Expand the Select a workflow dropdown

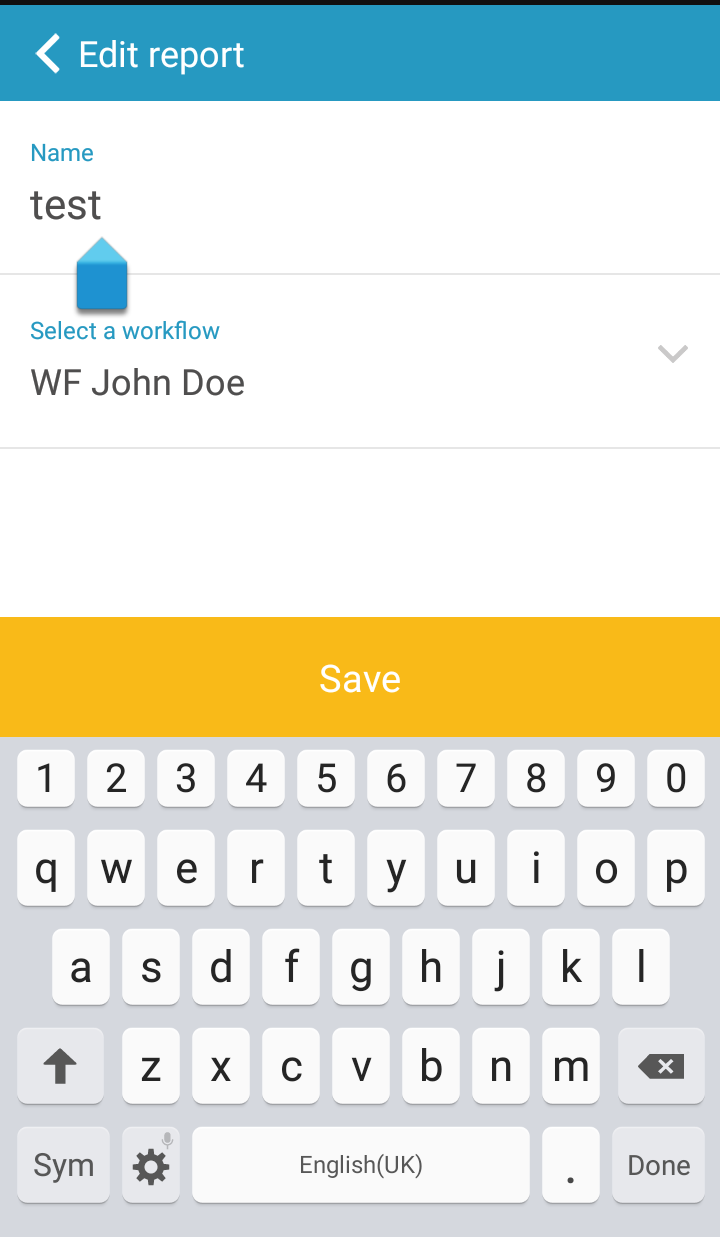pos(672,354)
